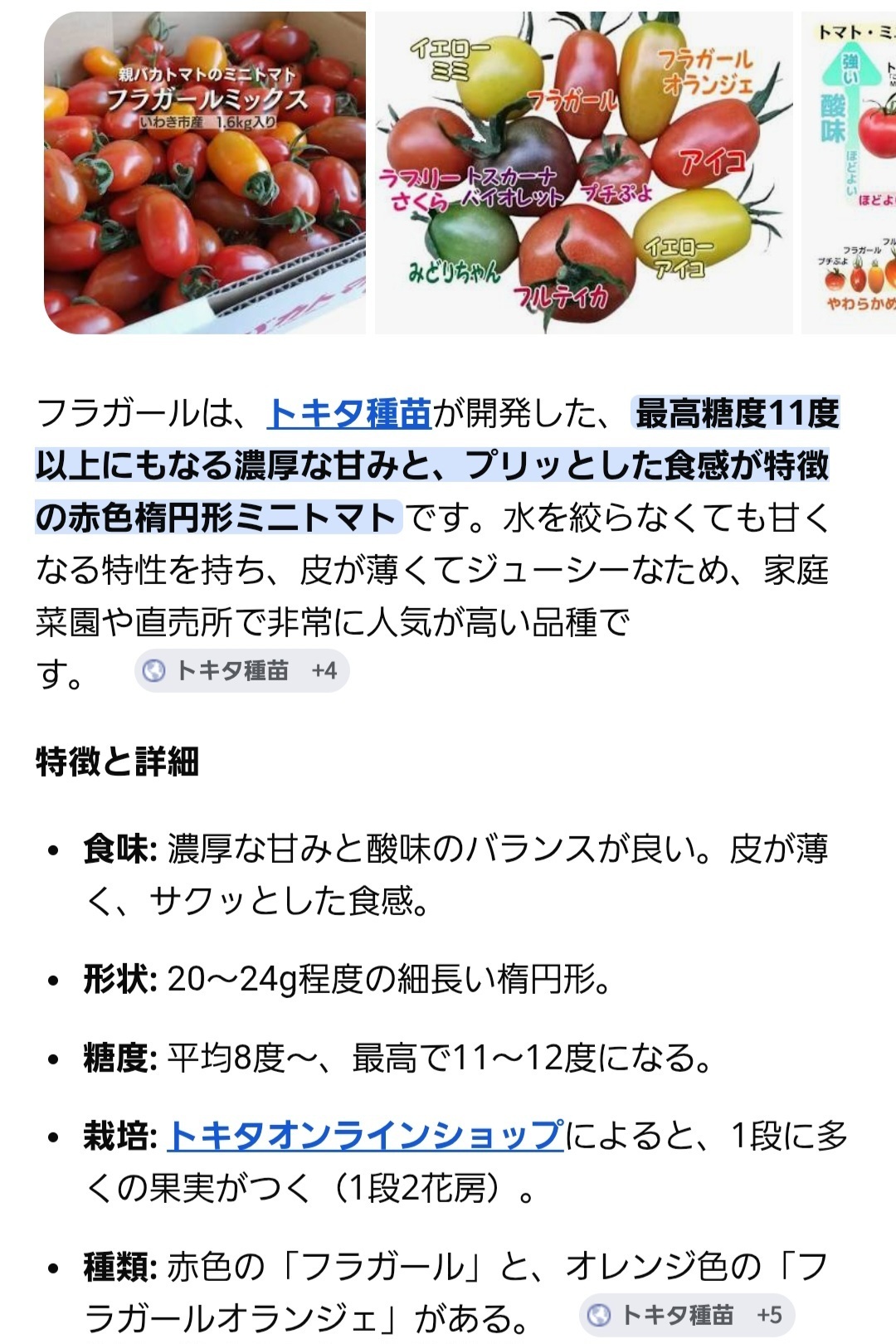
Task: Follow the トキタ種苗 link in the summary
Action: click(x=349, y=413)
